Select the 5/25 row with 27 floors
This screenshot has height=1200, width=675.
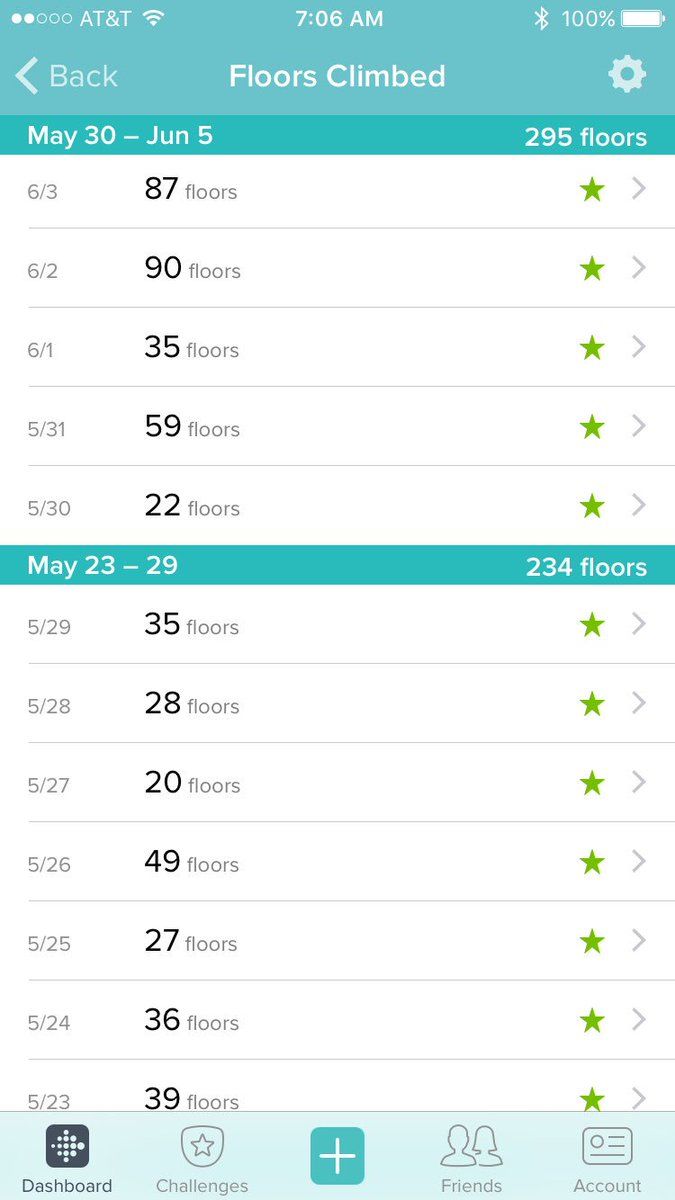click(x=337, y=941)
